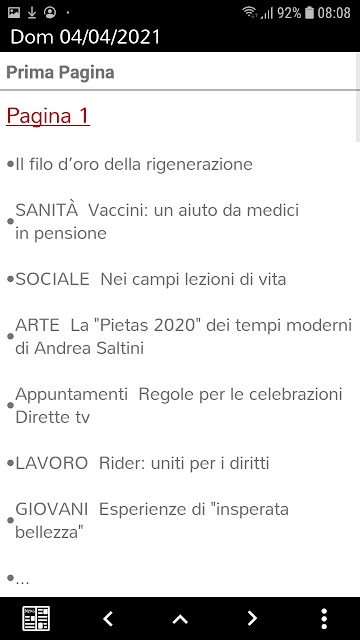Read SANITÀ article about Vaccini
Viewport: 360px width, 640px height.
157,222
